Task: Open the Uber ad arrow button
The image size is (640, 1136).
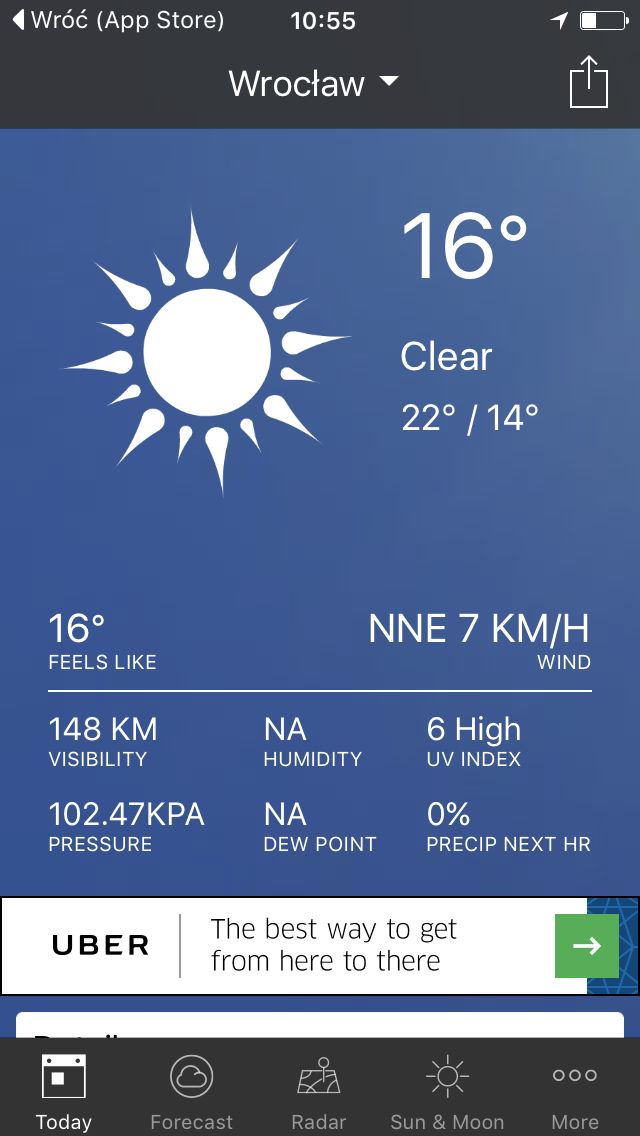Action: pos(586,945)
